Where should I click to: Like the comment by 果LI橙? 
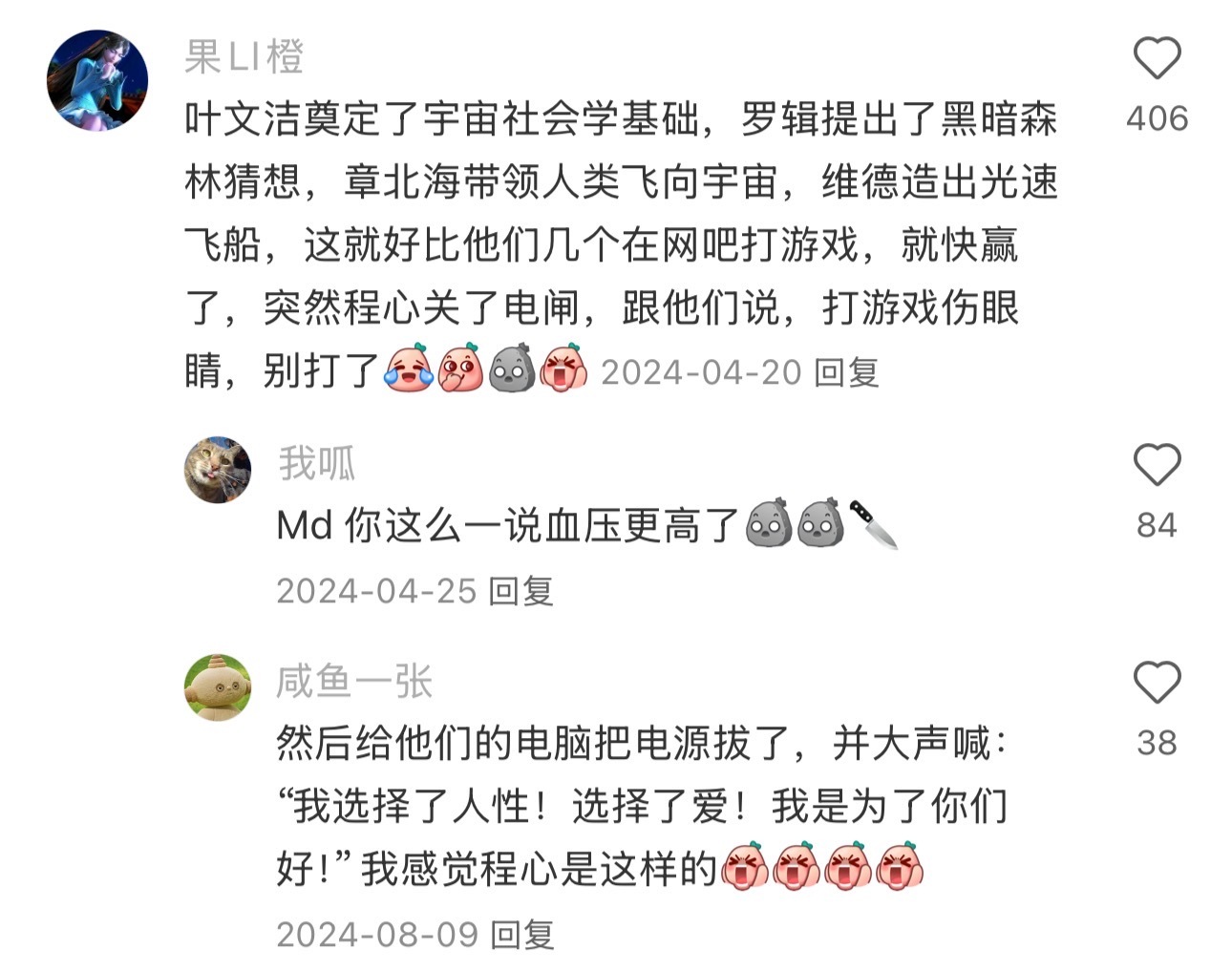click(1157, 59)
